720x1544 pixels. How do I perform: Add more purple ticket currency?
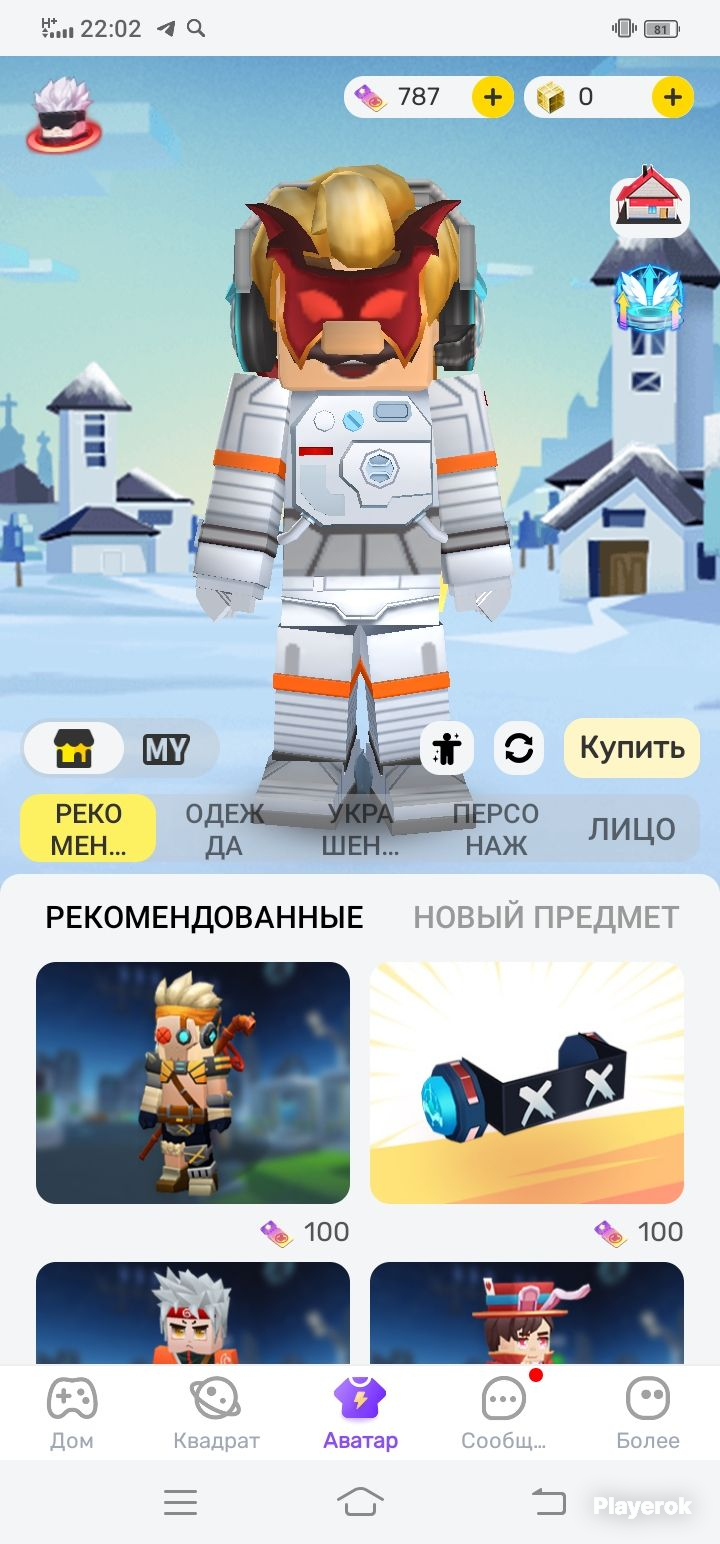(x=492, y=97)
